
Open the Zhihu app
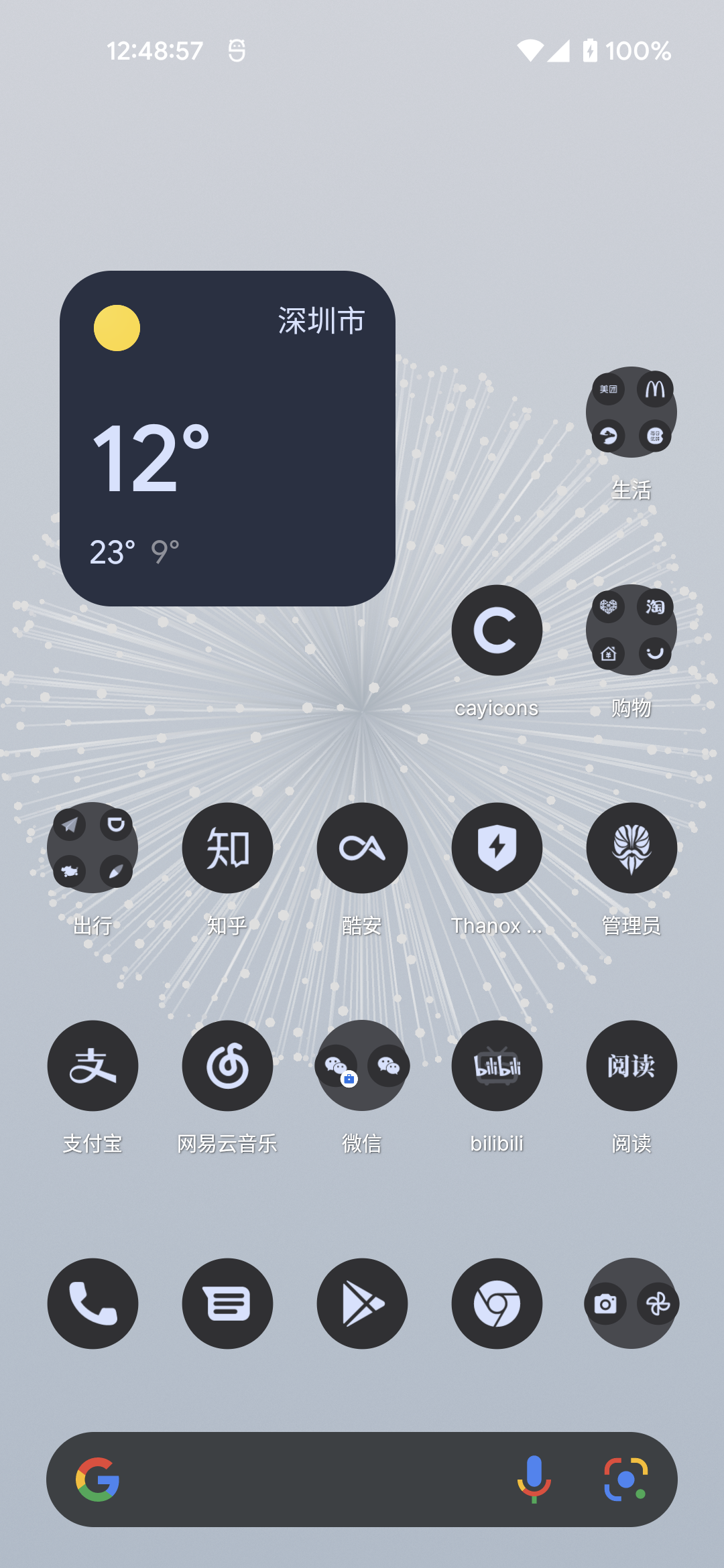pos(227,848)
